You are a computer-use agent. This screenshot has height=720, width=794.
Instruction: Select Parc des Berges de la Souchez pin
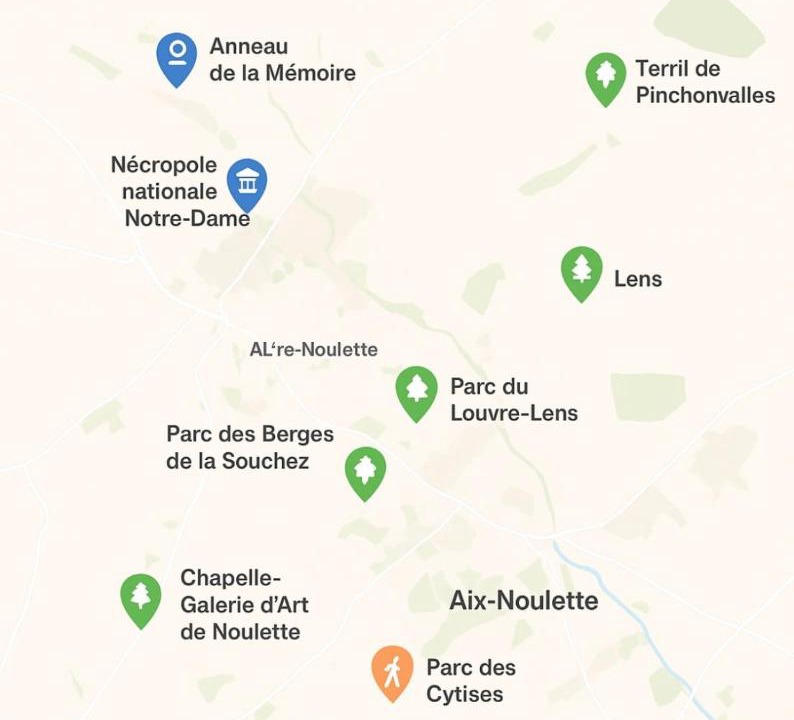point(365,470)
